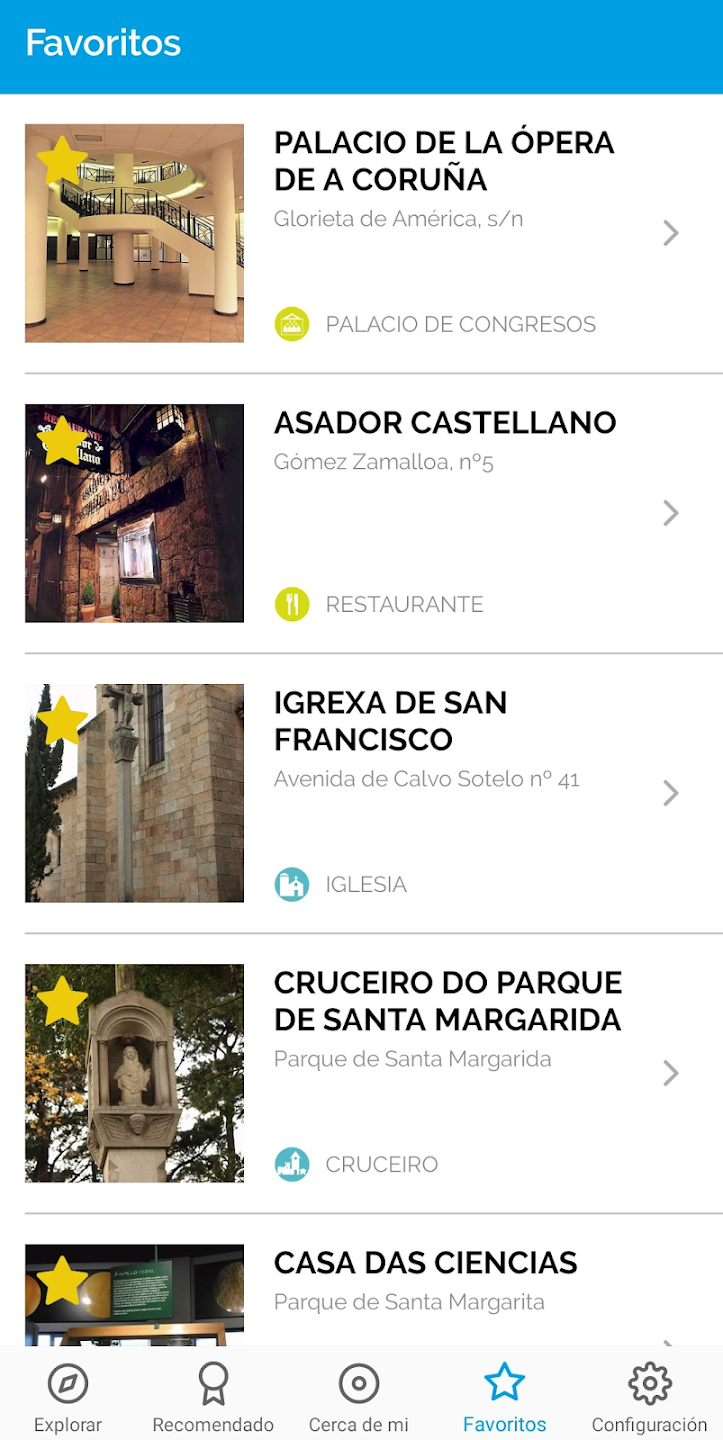Open the Explorar compass icon in bottom bar
The height and width of the screenshot is (1440, 723).
(67, 1383)
